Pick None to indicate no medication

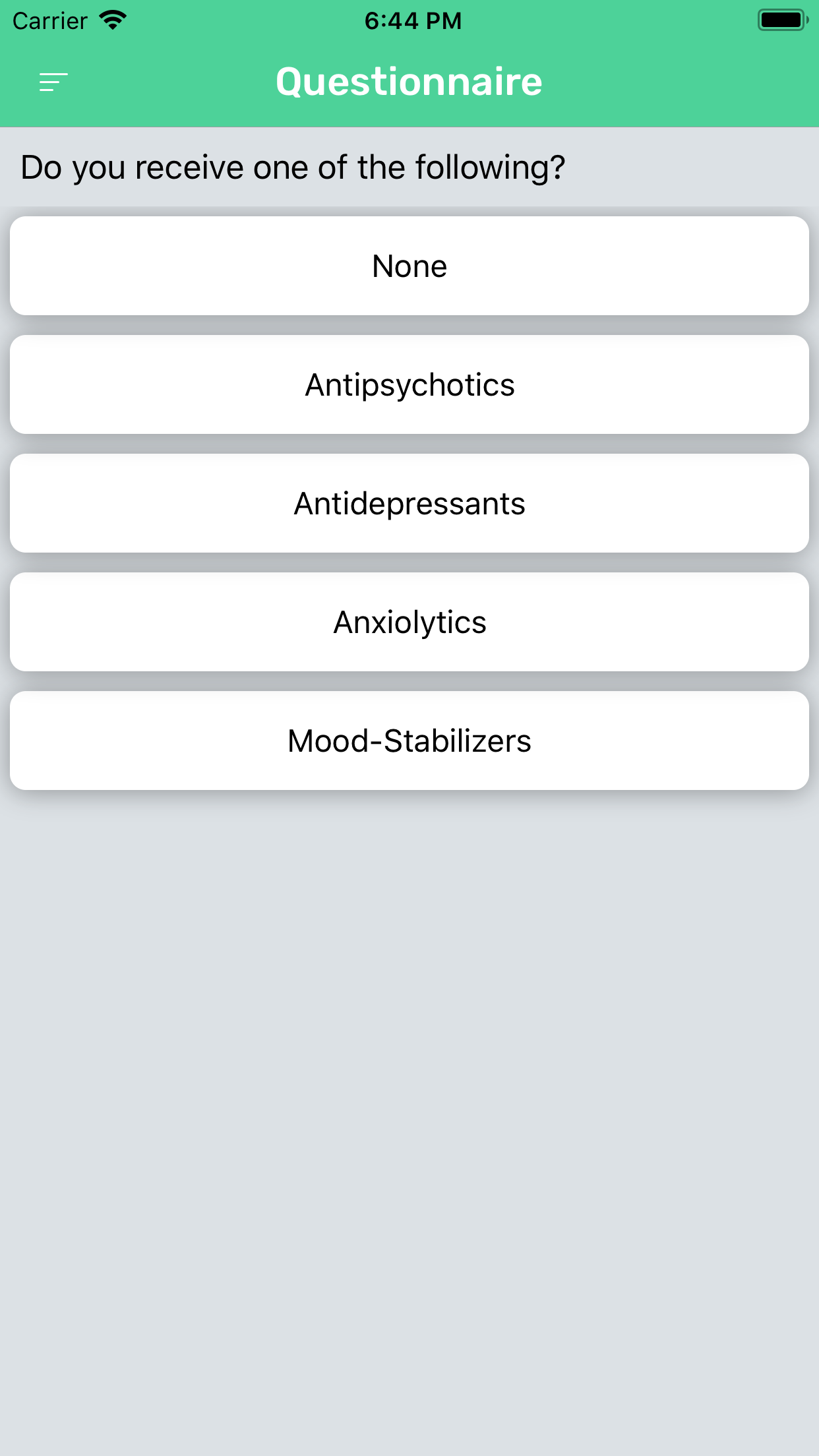point(409,265)
